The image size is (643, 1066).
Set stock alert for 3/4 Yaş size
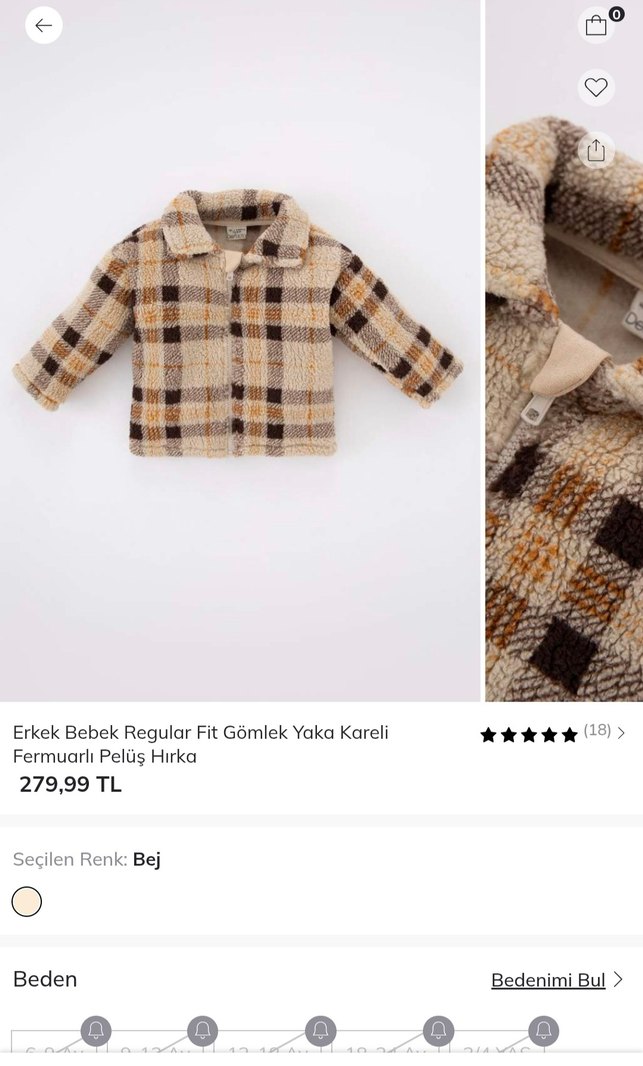point(543,1030)
